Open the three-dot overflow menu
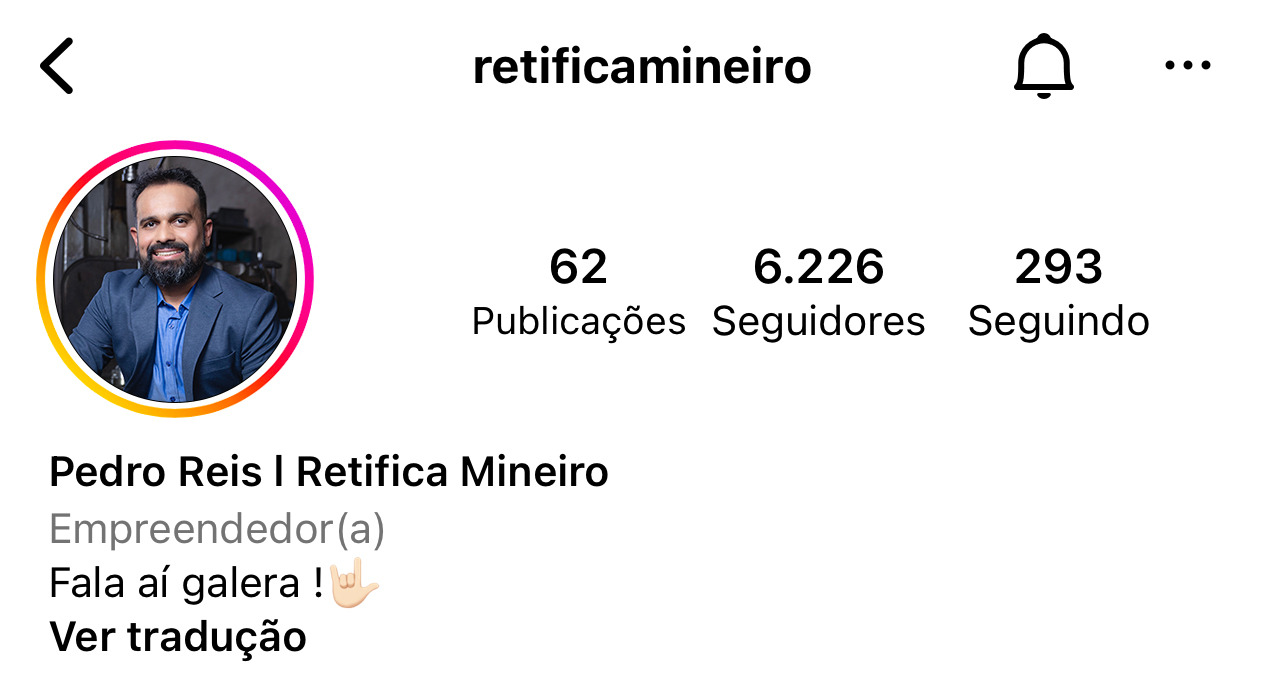 [x=1188, y=66]
